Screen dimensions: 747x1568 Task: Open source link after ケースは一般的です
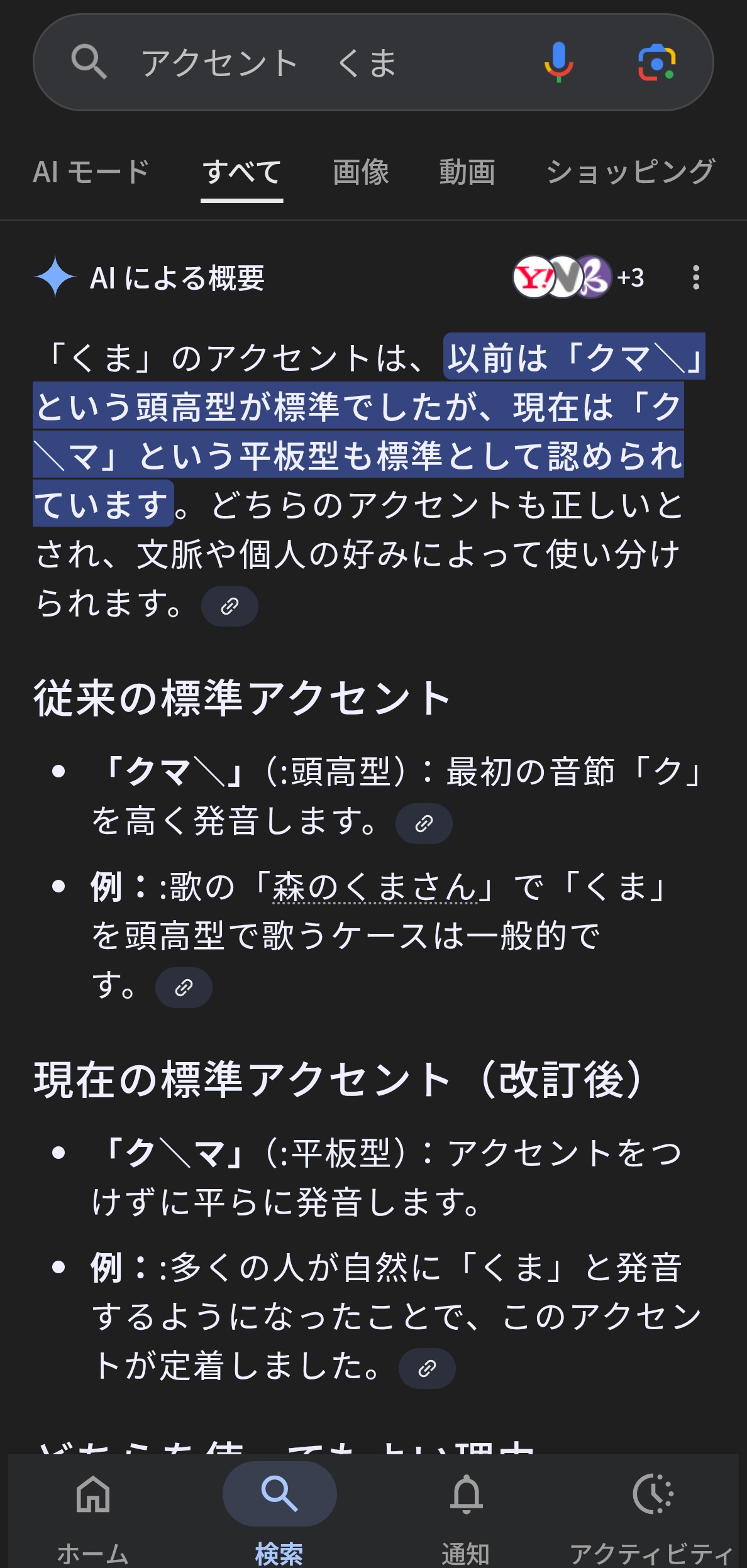pyautogui.click(x=184, y=988)
